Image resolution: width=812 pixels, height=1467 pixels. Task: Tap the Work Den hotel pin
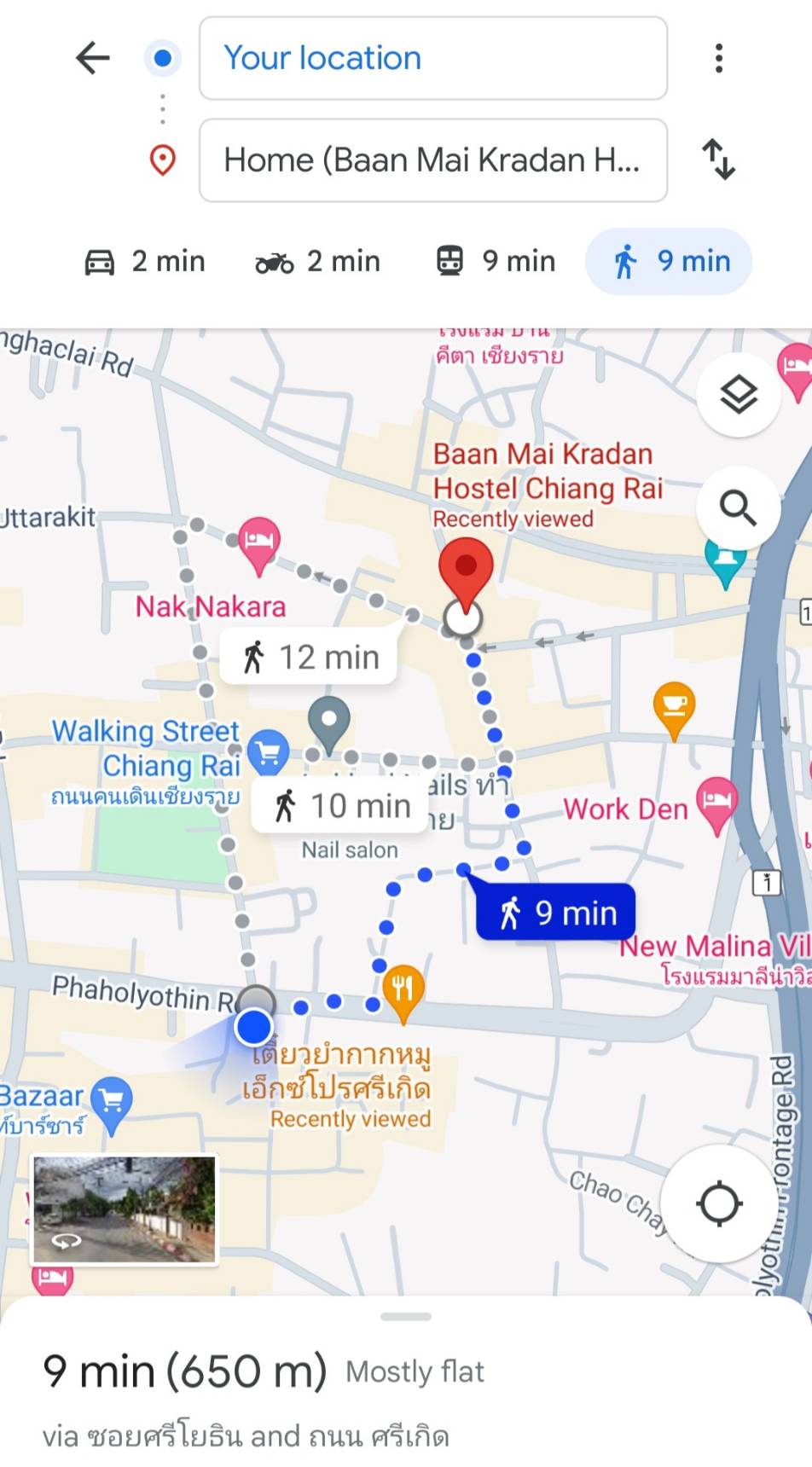[x=716, y=802]
